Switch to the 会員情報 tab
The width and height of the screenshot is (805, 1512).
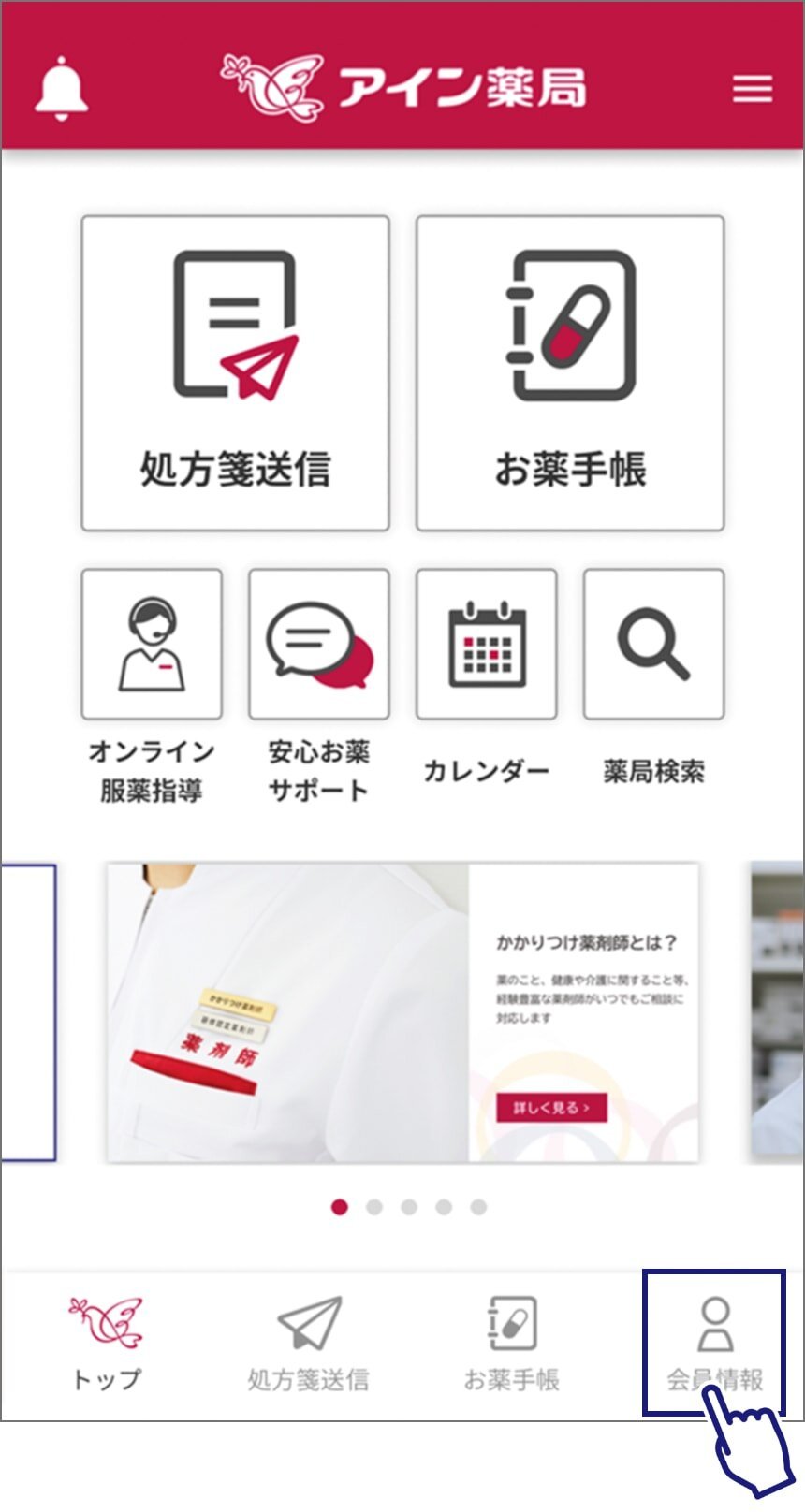point(714,1343)
